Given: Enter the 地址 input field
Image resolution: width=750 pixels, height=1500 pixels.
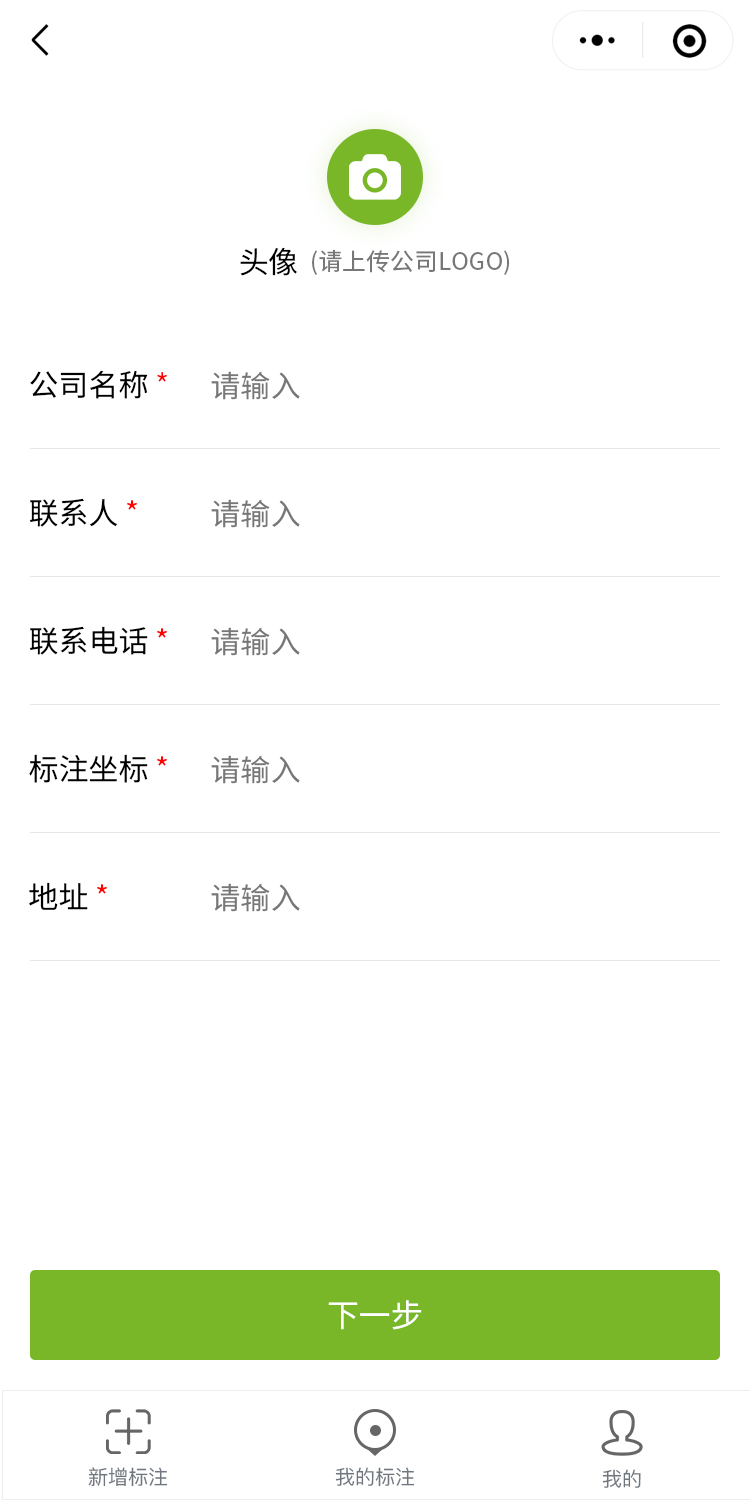Looking at the screenshot, I should click(460, 898).
